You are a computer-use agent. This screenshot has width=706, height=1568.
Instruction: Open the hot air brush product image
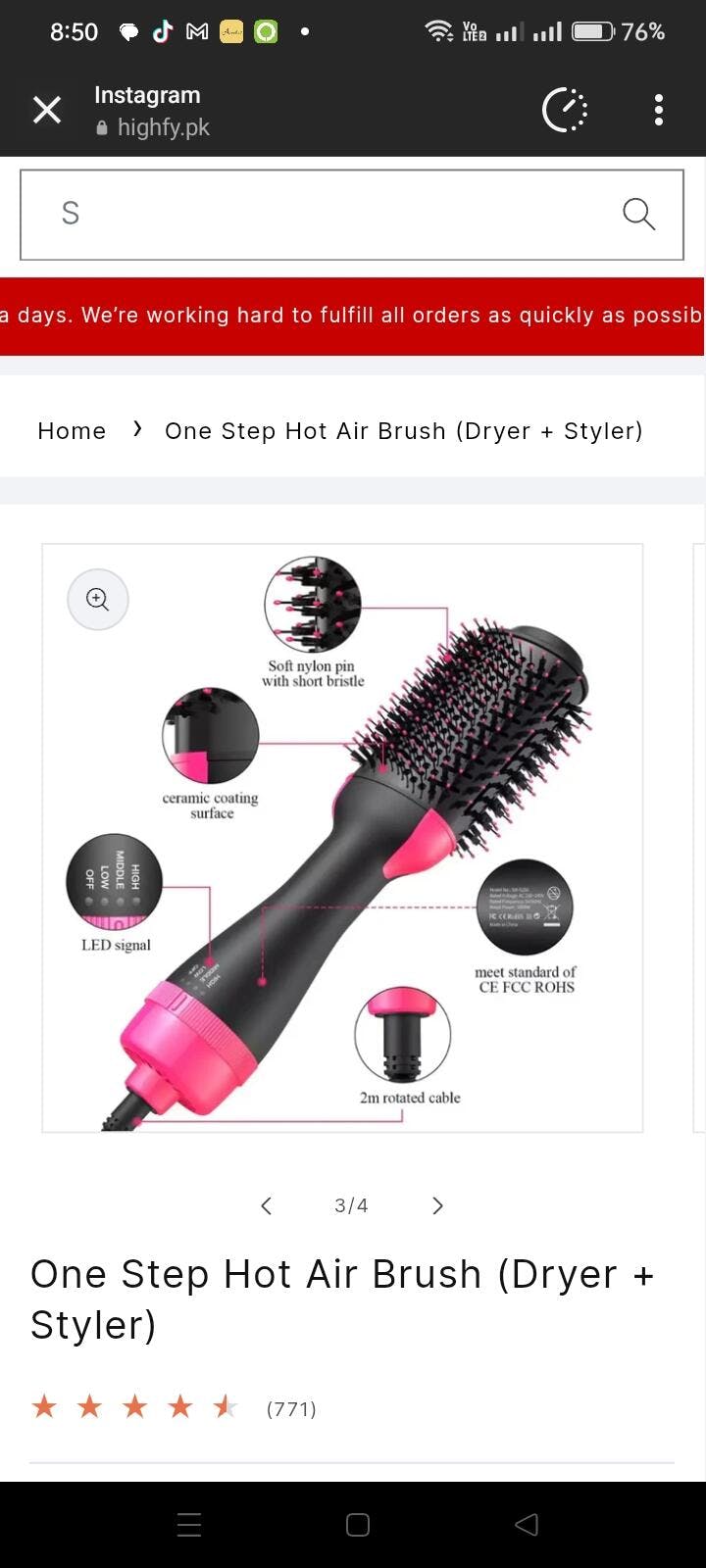point(342,838)
